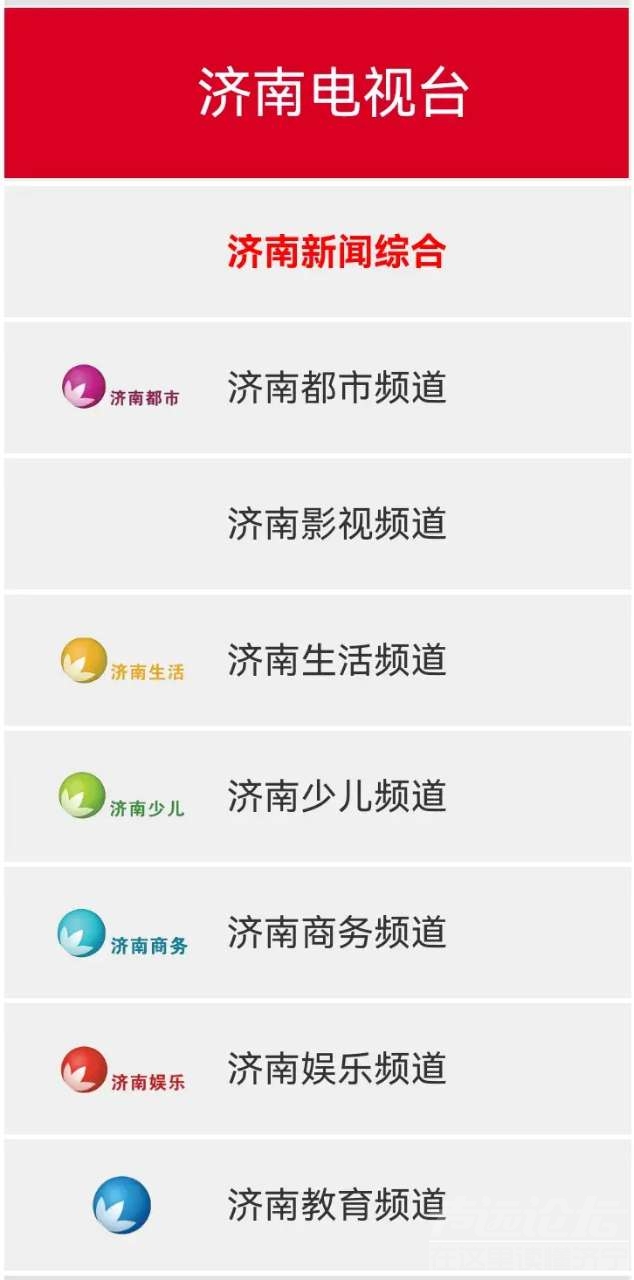The image size is (634, 1280).
Task: Choose 济南影视频道 from the list
Action: (x=336, y=524)
